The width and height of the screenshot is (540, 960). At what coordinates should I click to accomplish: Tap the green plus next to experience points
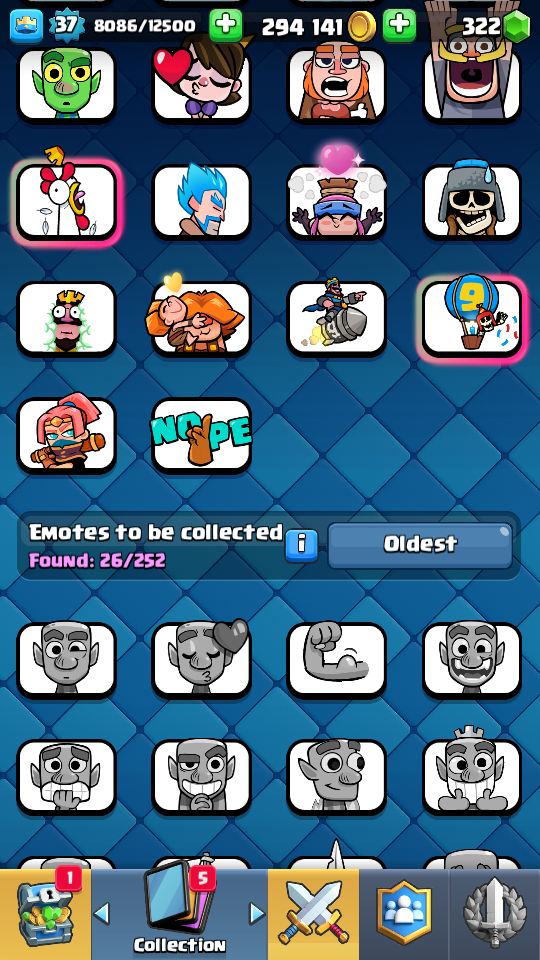pyautogui.click(x=225, y=25)
